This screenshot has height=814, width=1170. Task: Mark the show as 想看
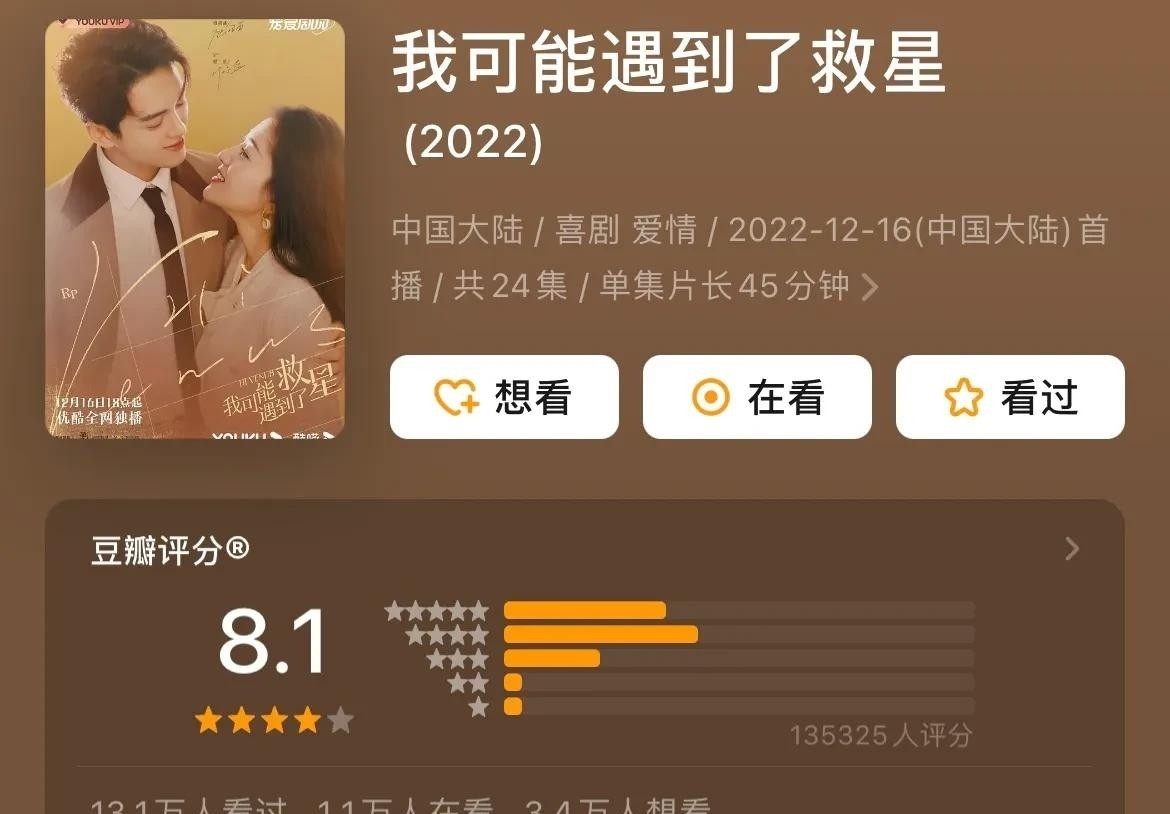pyautogui.click(x=504, y=397)
